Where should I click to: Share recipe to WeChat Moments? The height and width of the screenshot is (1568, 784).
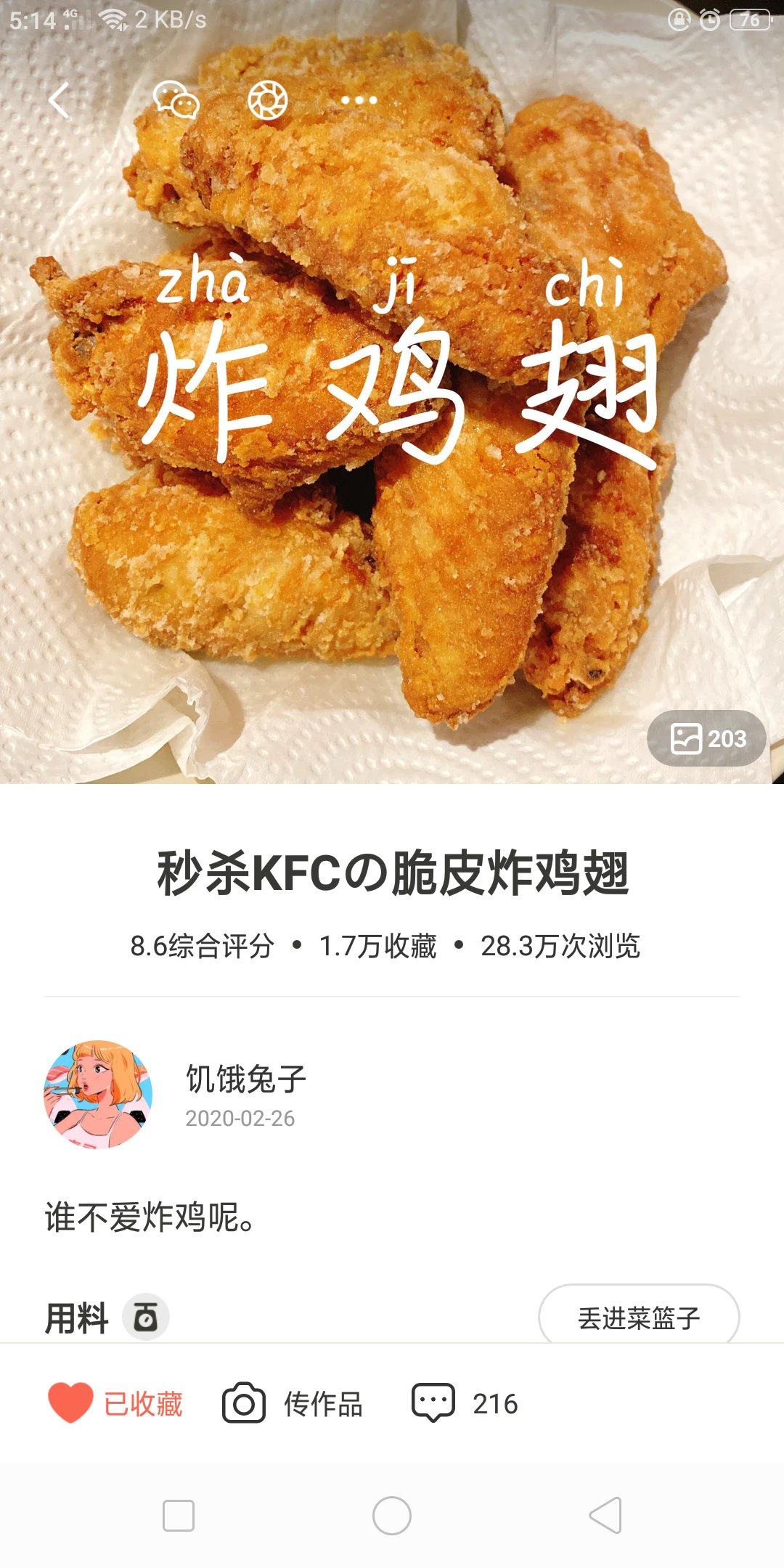(x=268, y=100)
